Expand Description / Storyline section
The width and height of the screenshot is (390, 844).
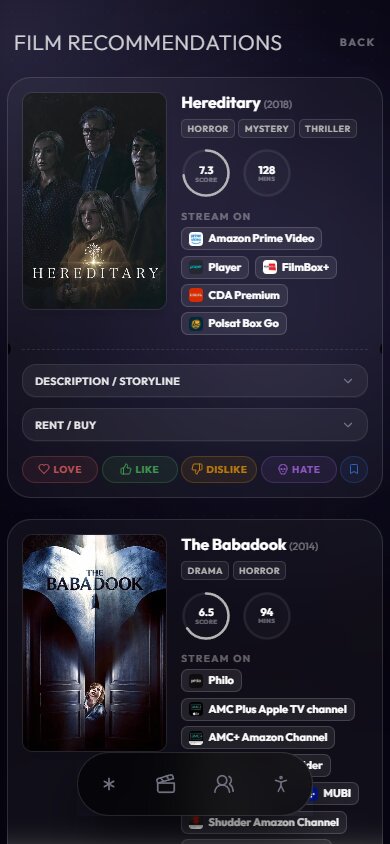[x=195, y=381]
